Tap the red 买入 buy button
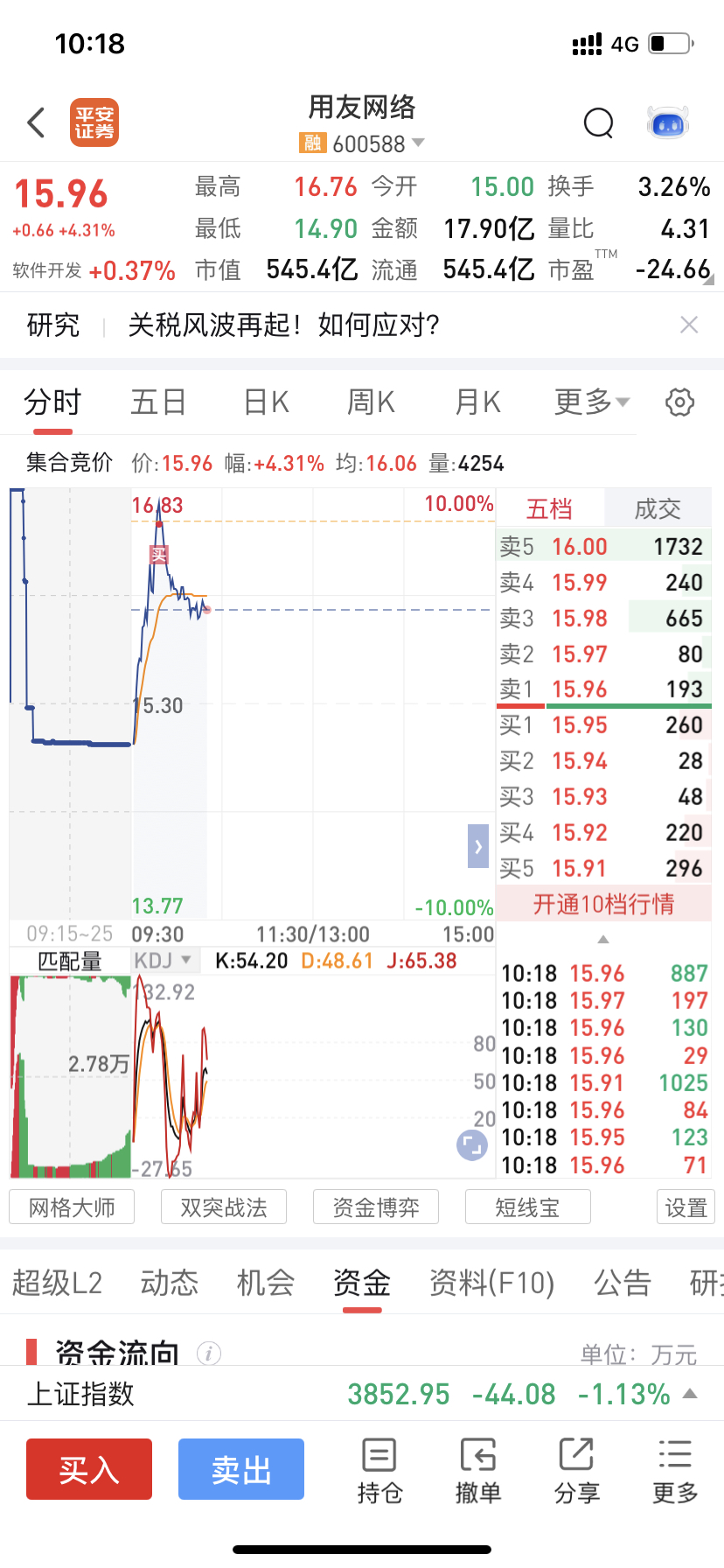The image size is (724, 1568). [x=89, y=1469]
